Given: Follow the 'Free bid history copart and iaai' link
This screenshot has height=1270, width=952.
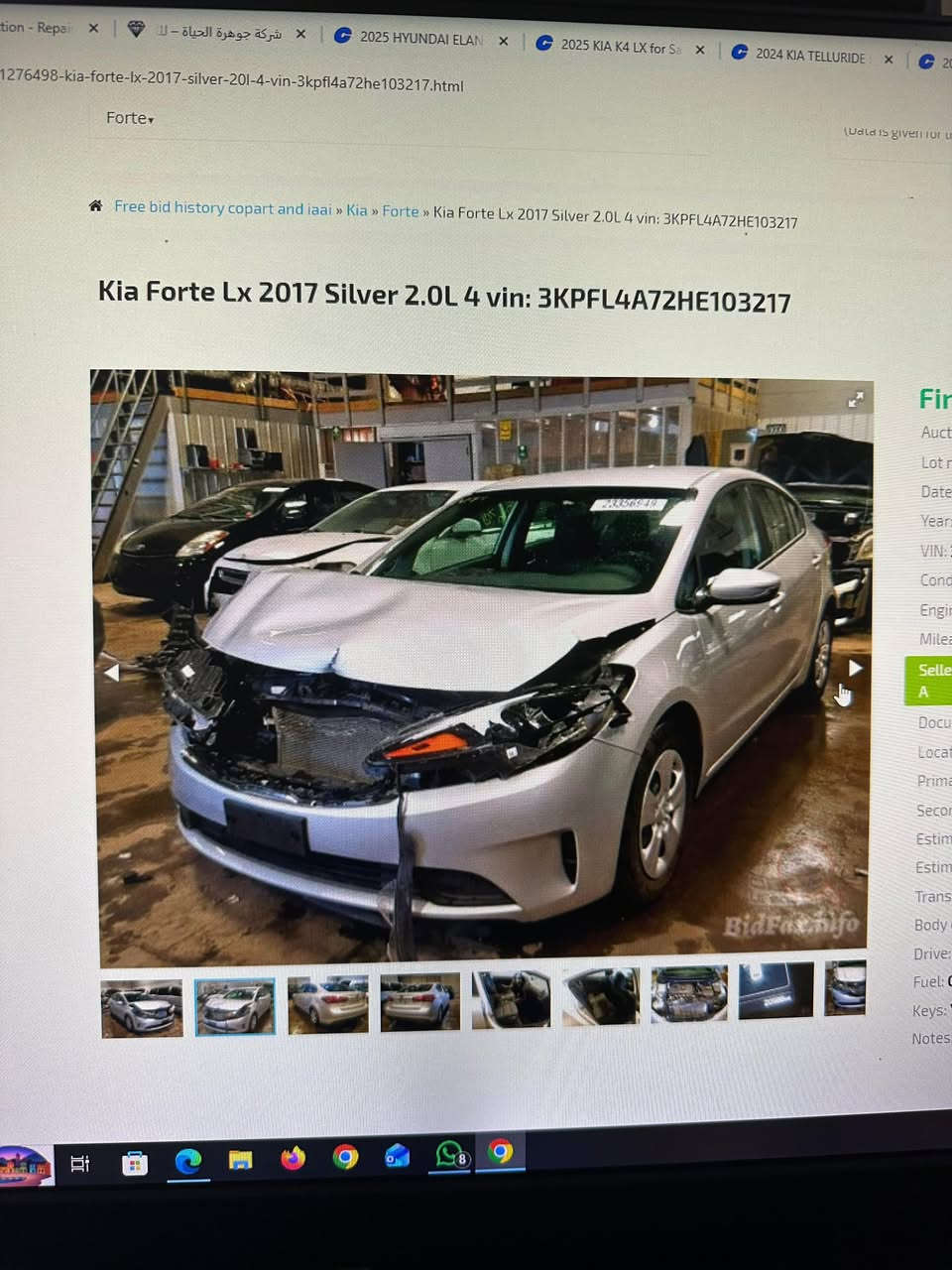Looking at the screenshot, I should [222, 207].
